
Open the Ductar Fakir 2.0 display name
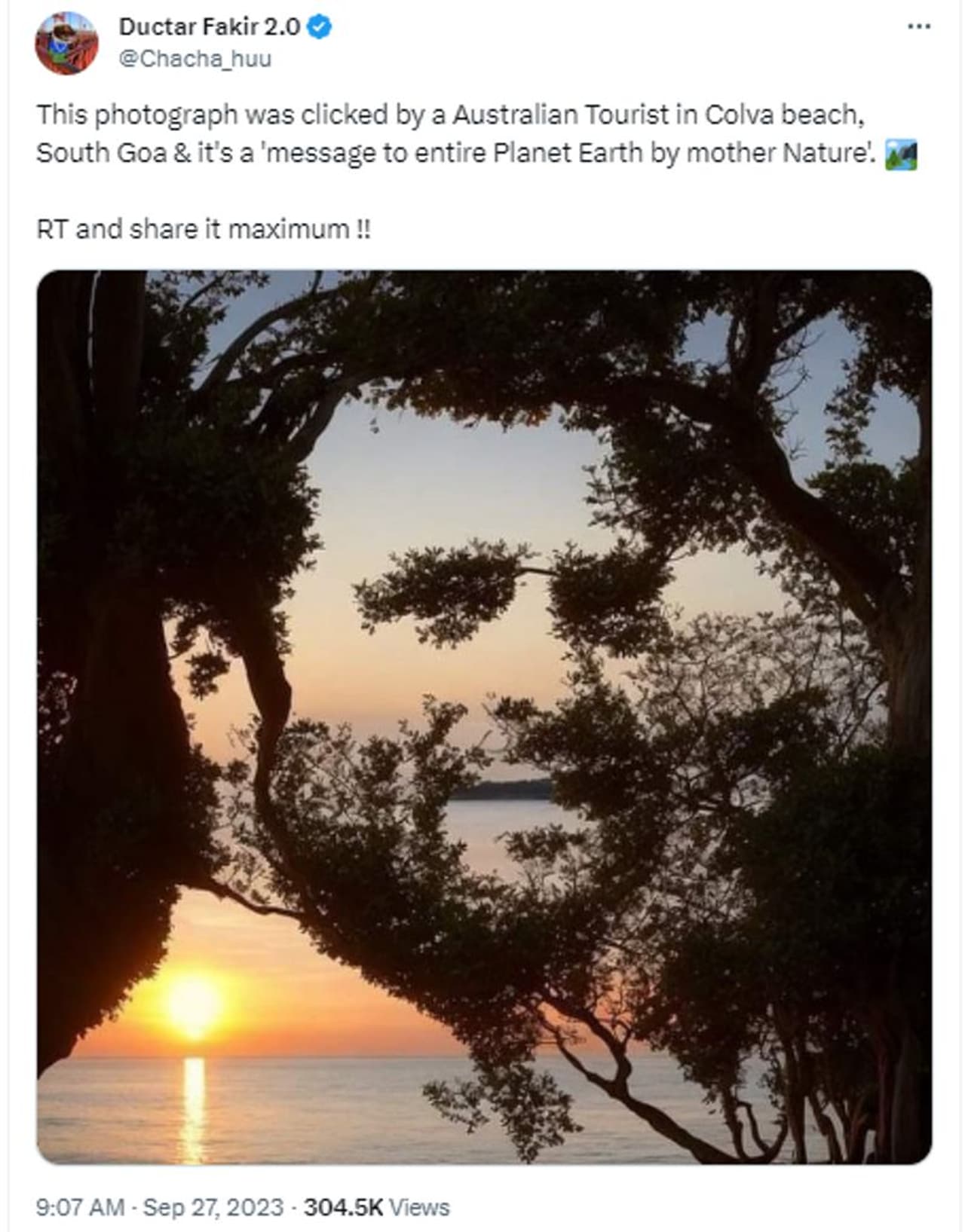click(x=210, y=27)
